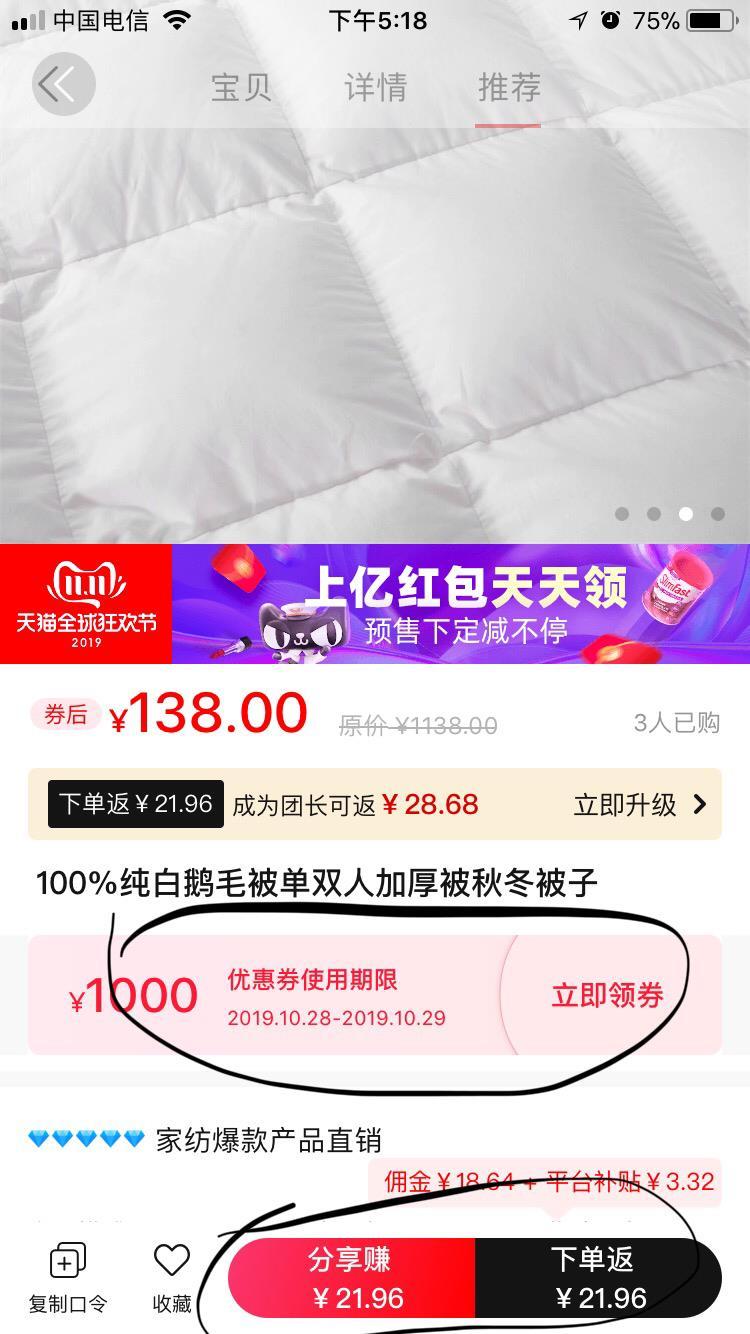
Task: Add this item to 收藏 favorites
Action: pyautogui.click(x=171, y=1278)
